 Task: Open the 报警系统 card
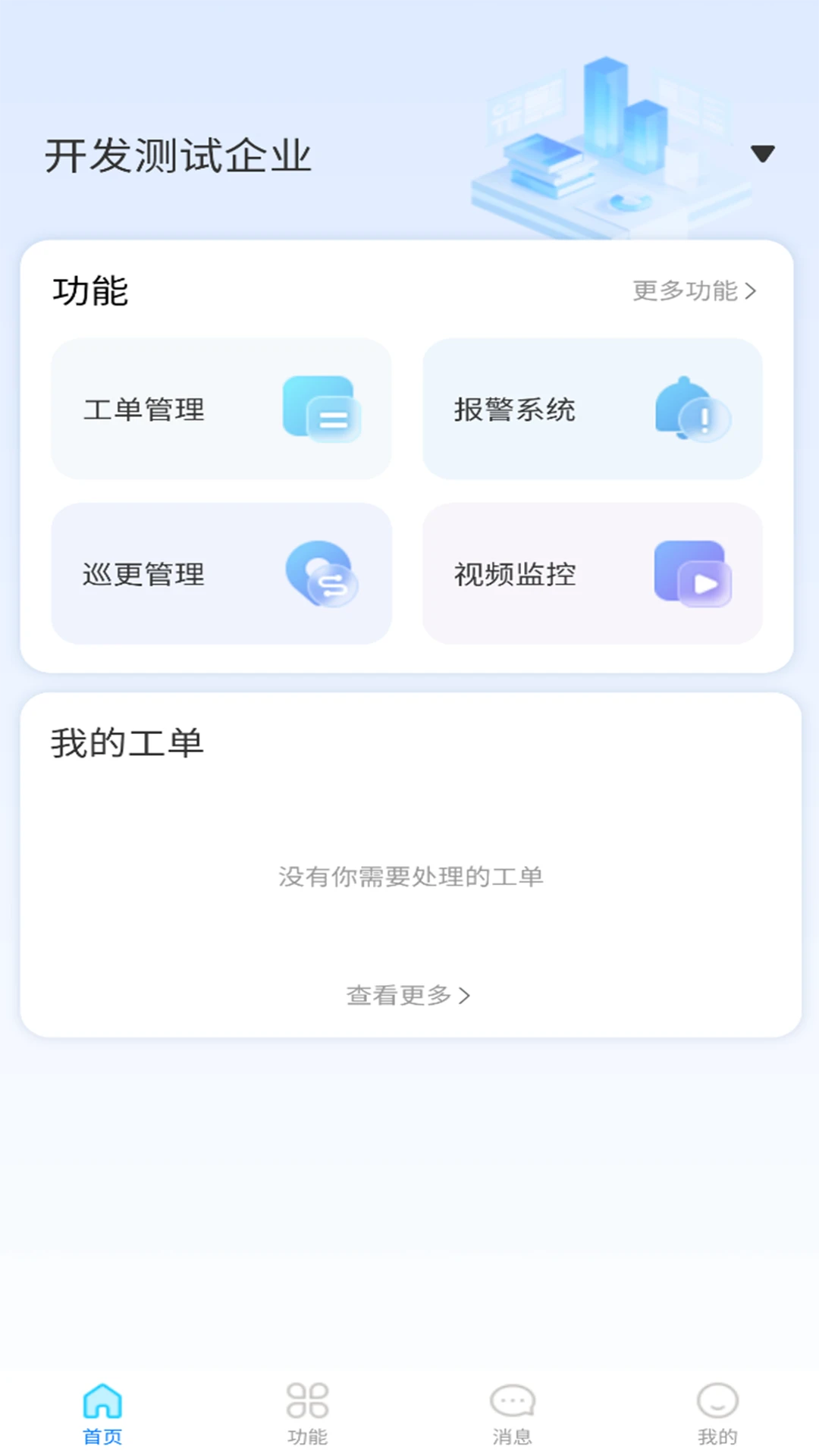tap(594, 411)
